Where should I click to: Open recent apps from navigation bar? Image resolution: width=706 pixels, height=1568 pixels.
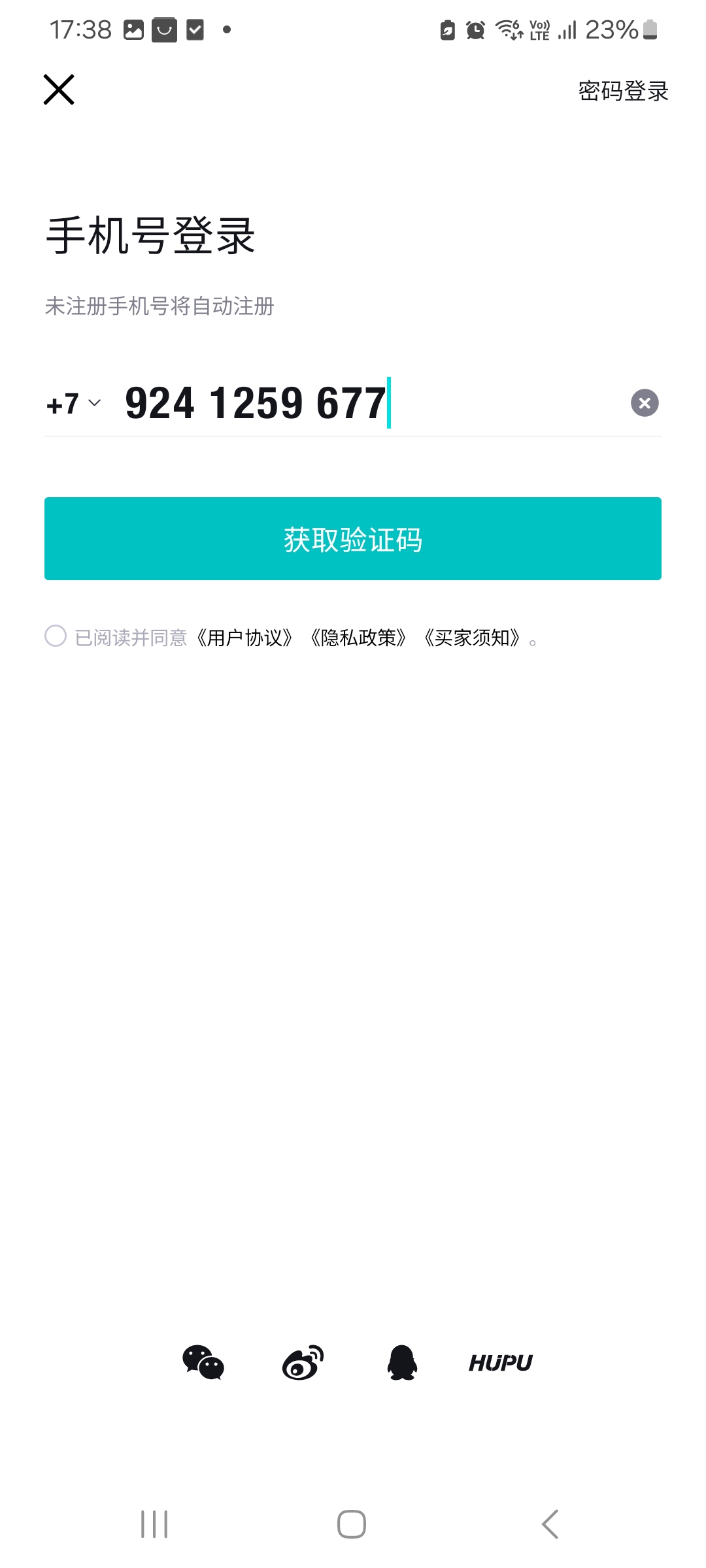pos(154,1524)
